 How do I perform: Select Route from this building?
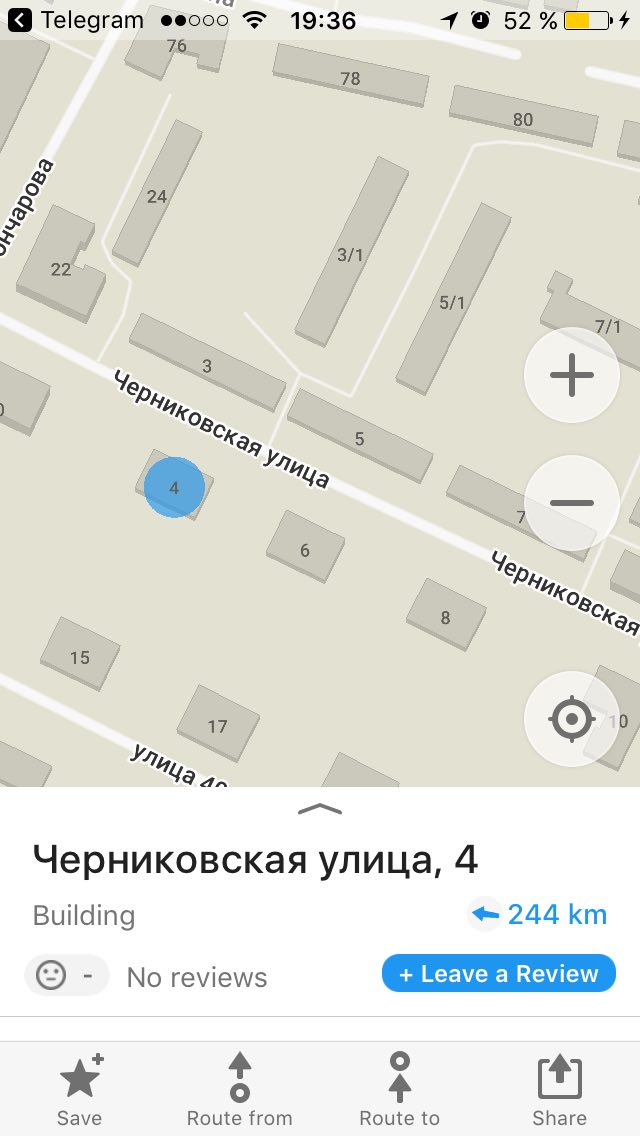pos(240,1090)
